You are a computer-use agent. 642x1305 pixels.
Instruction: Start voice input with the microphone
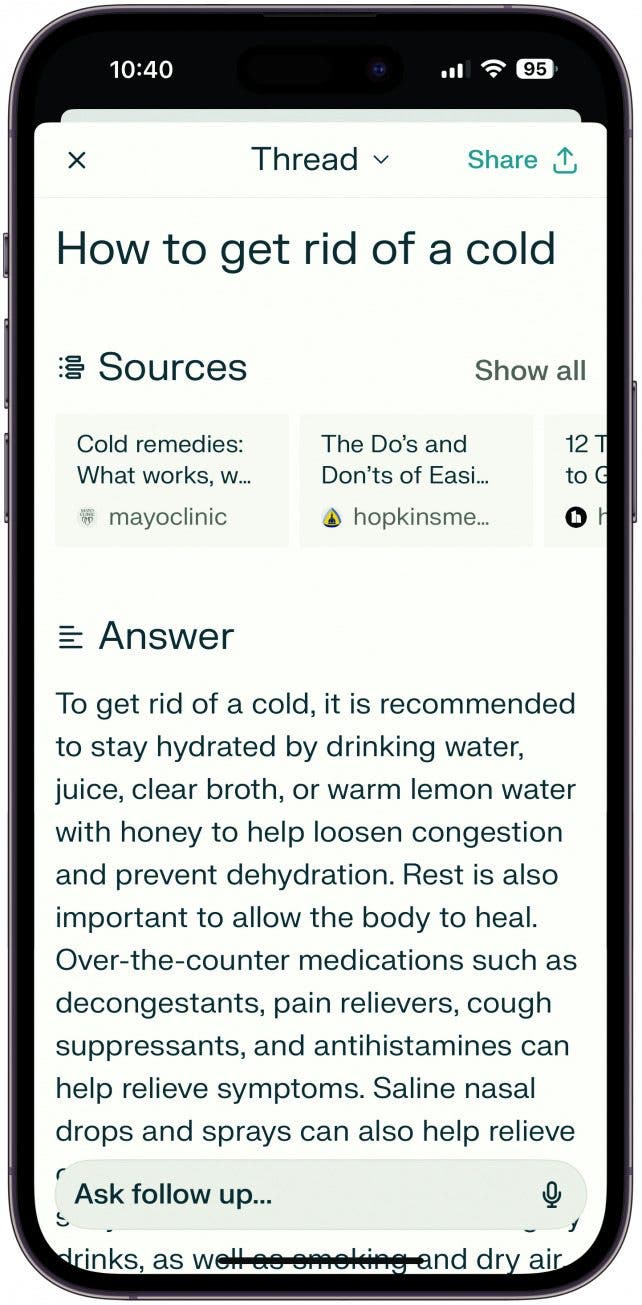tap(551, 1194)
